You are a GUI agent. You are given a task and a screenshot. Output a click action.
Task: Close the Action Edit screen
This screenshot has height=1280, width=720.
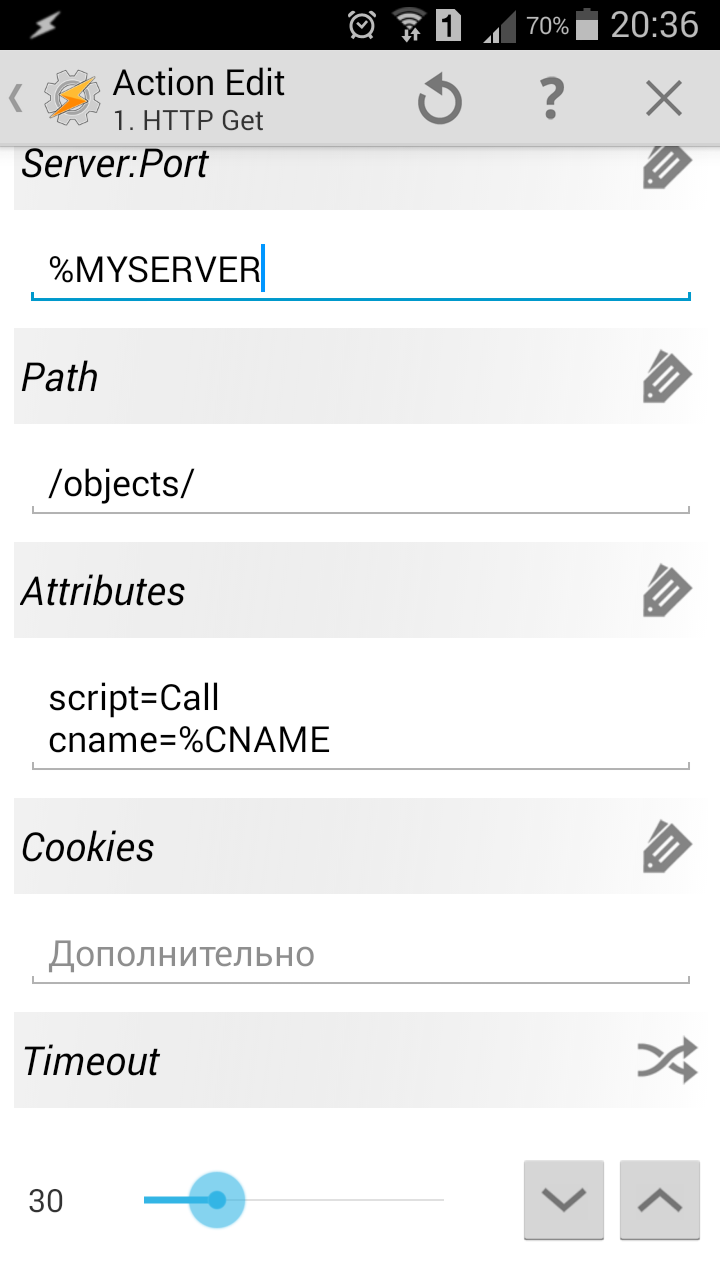pos(663,98)
